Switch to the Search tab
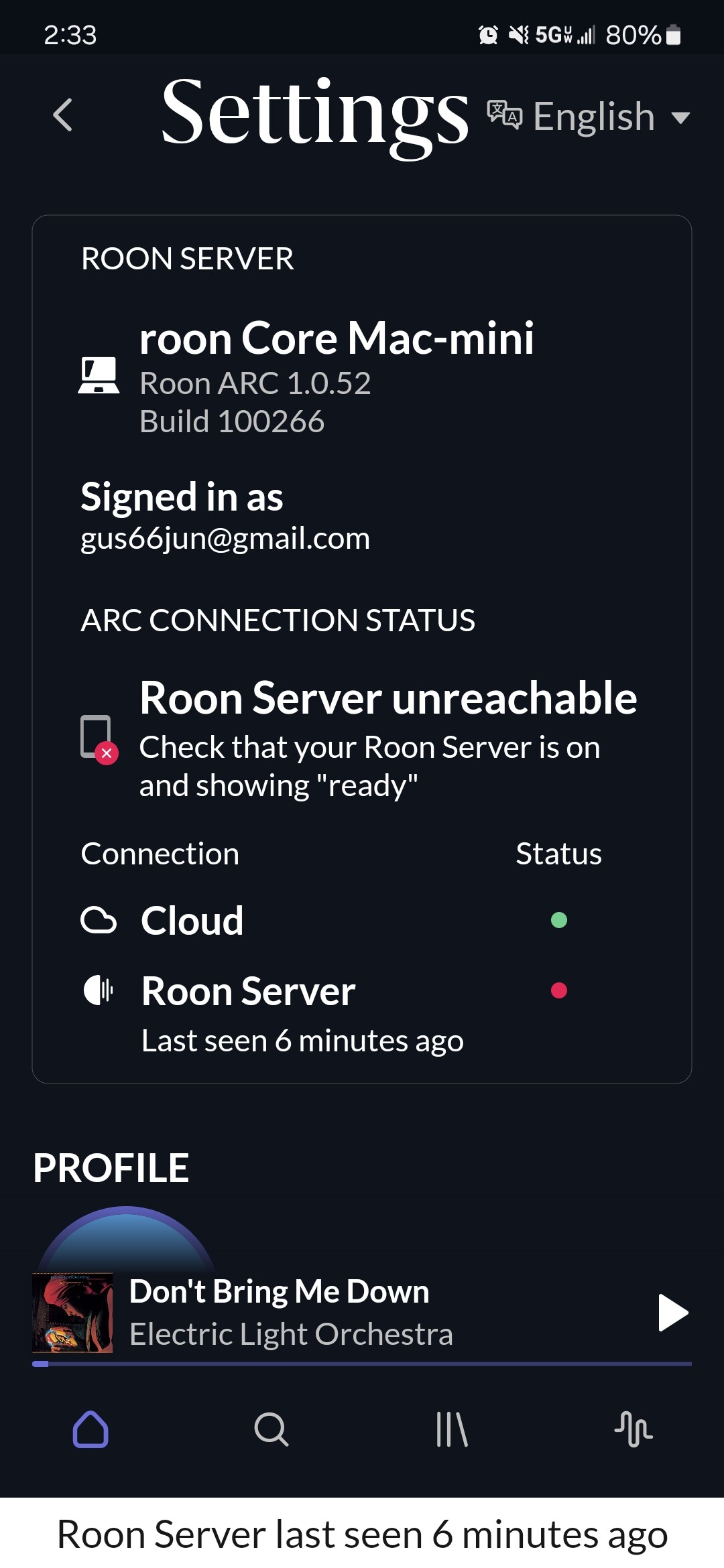 tap(271, 1429)
